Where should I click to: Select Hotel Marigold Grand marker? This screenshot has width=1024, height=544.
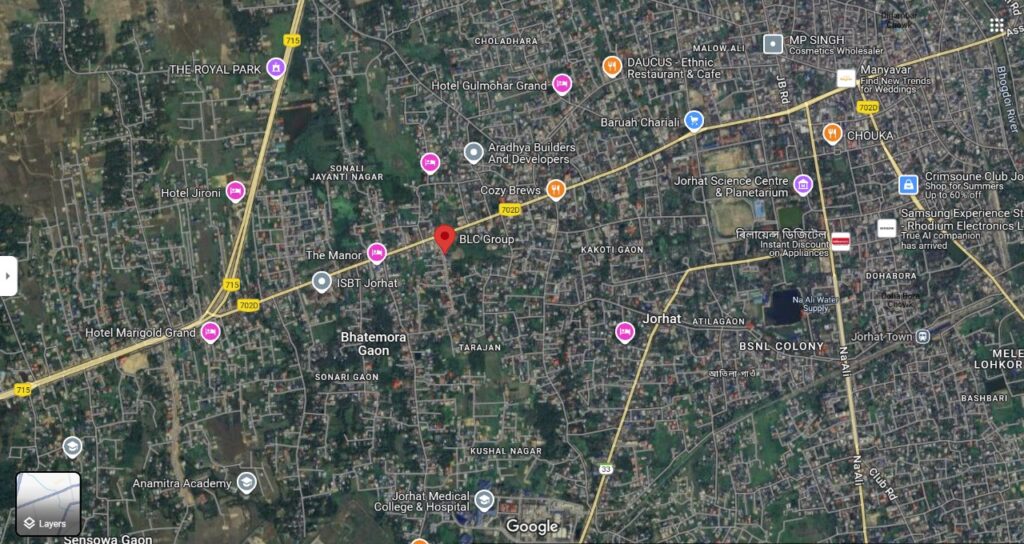click(210, 333)
